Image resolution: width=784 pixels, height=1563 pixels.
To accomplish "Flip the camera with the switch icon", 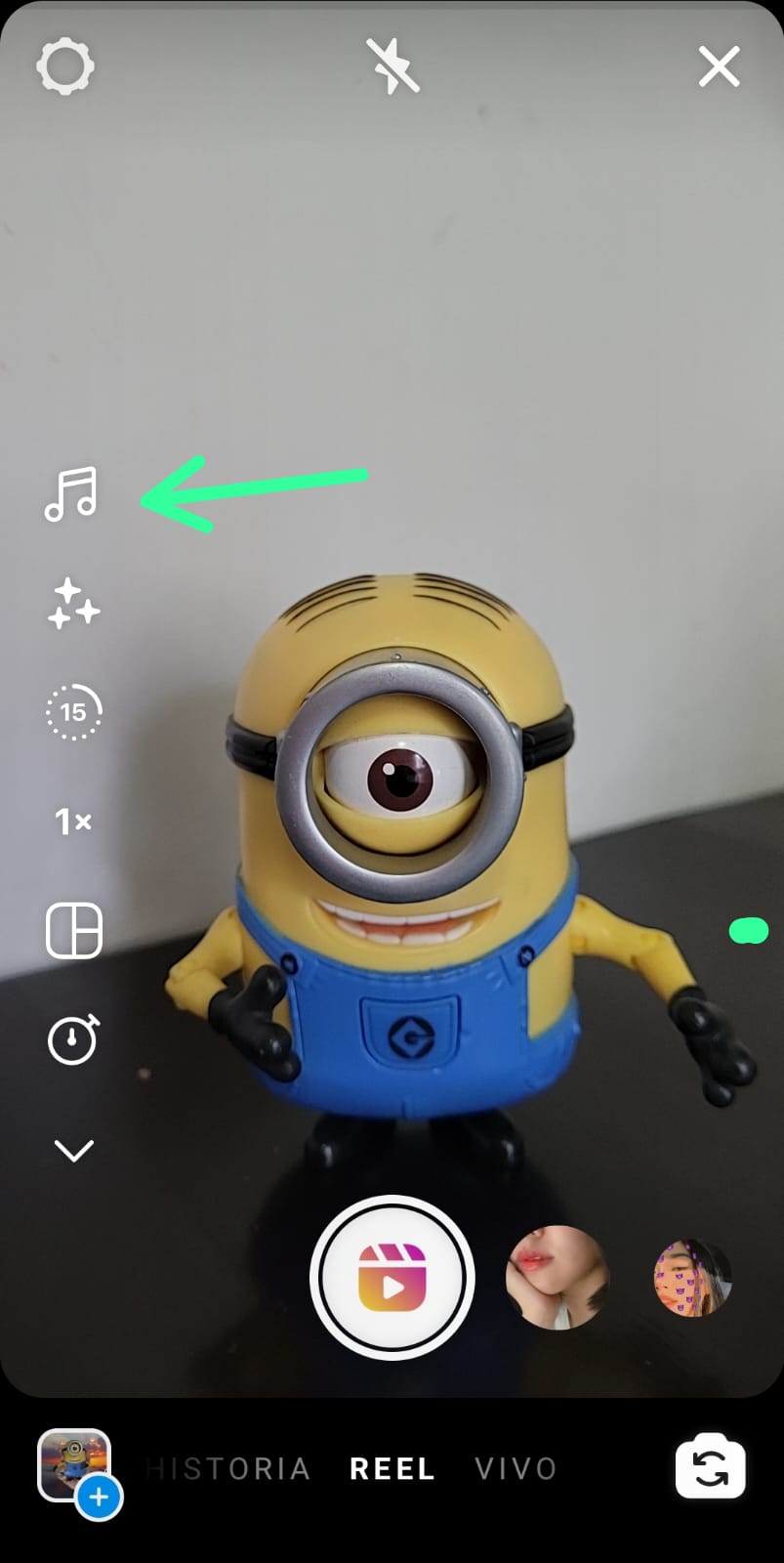I will (x=710, y=1467).
